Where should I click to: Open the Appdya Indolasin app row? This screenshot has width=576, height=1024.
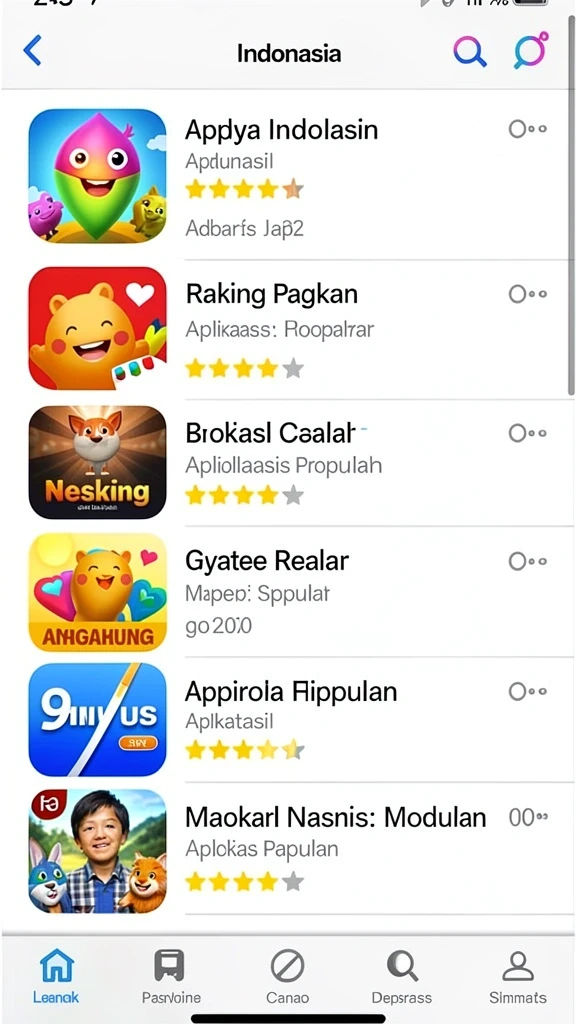(288, 175)
